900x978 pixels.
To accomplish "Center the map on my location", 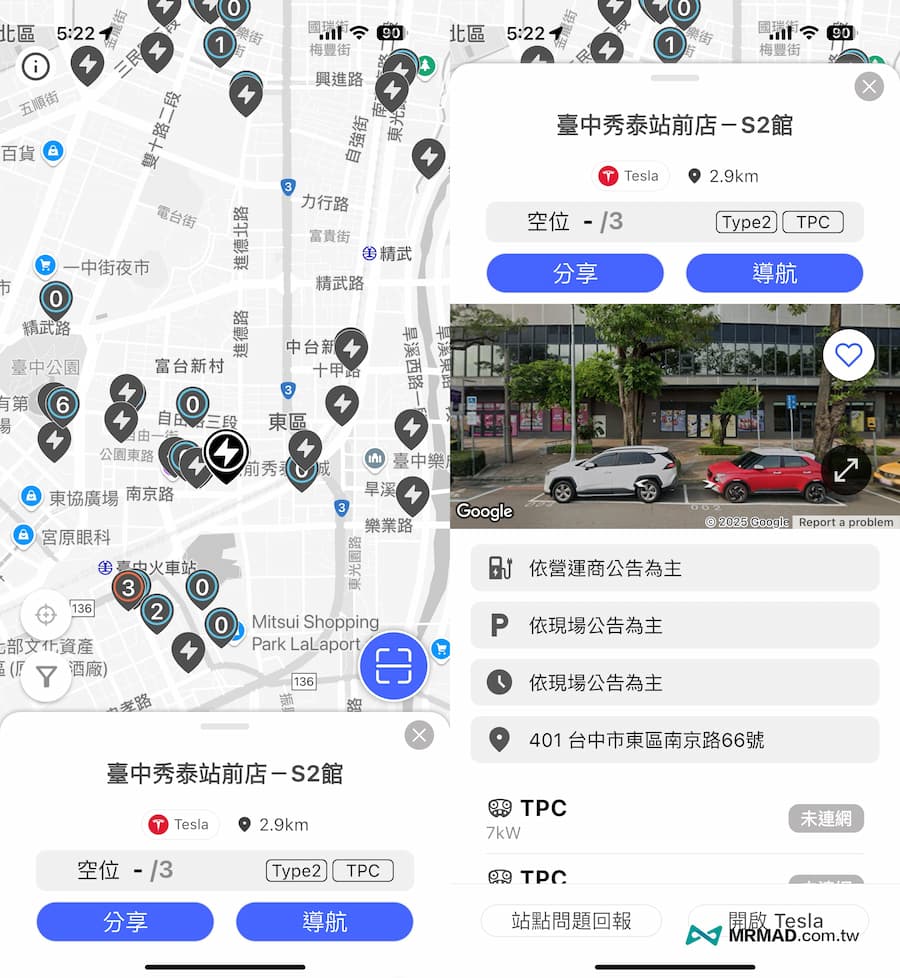I will click(46, 614).
